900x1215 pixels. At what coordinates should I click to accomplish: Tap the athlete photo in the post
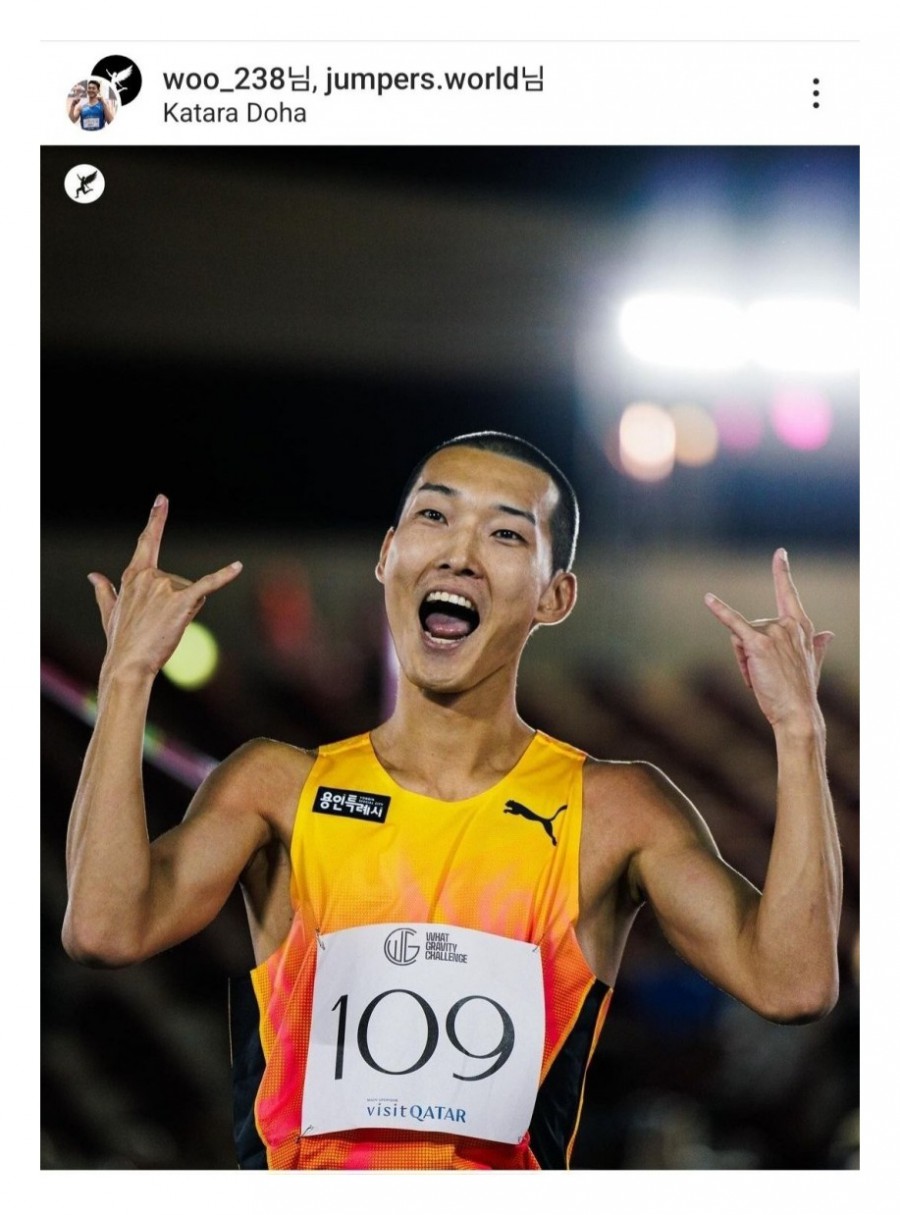point(449,656)
